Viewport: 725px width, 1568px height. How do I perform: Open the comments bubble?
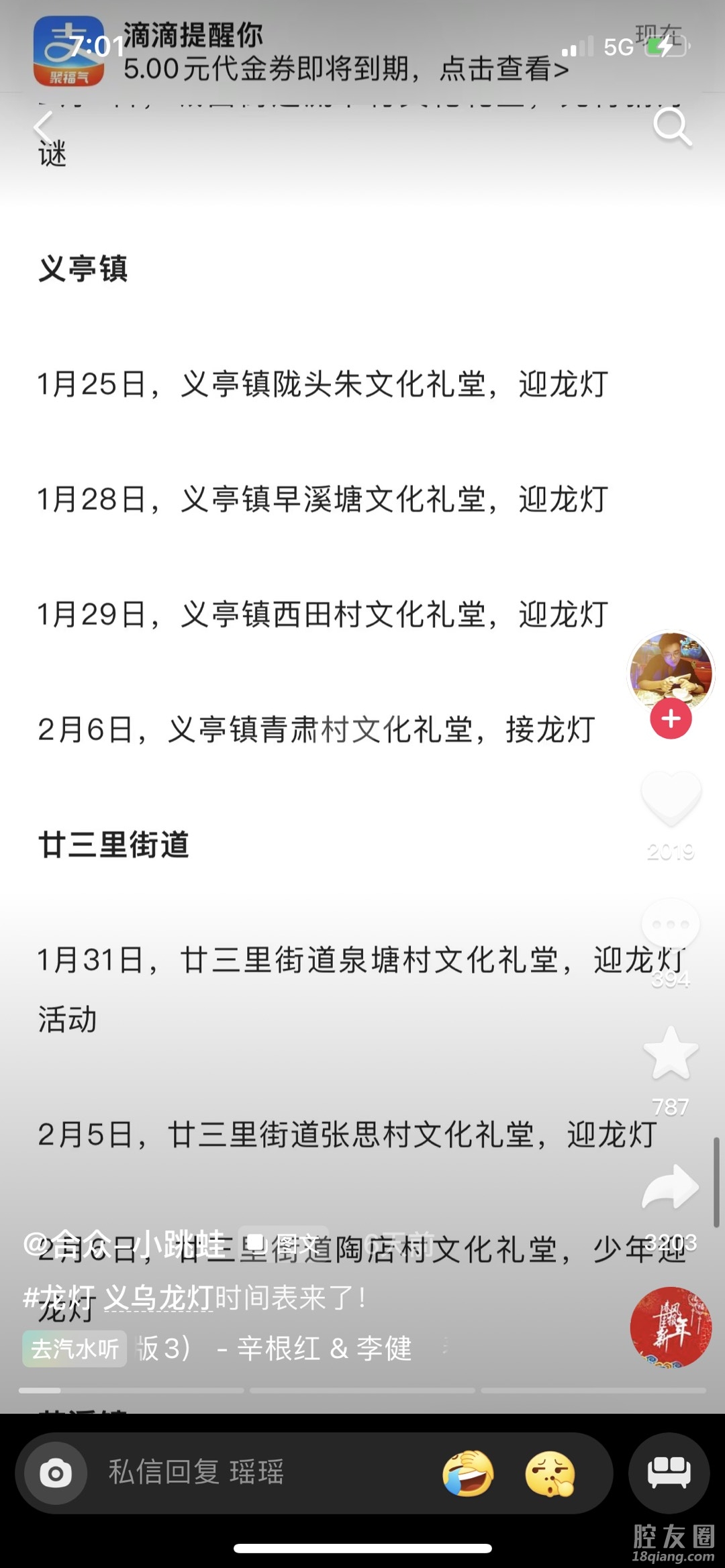pyautogui.click(x=671, y=925)
